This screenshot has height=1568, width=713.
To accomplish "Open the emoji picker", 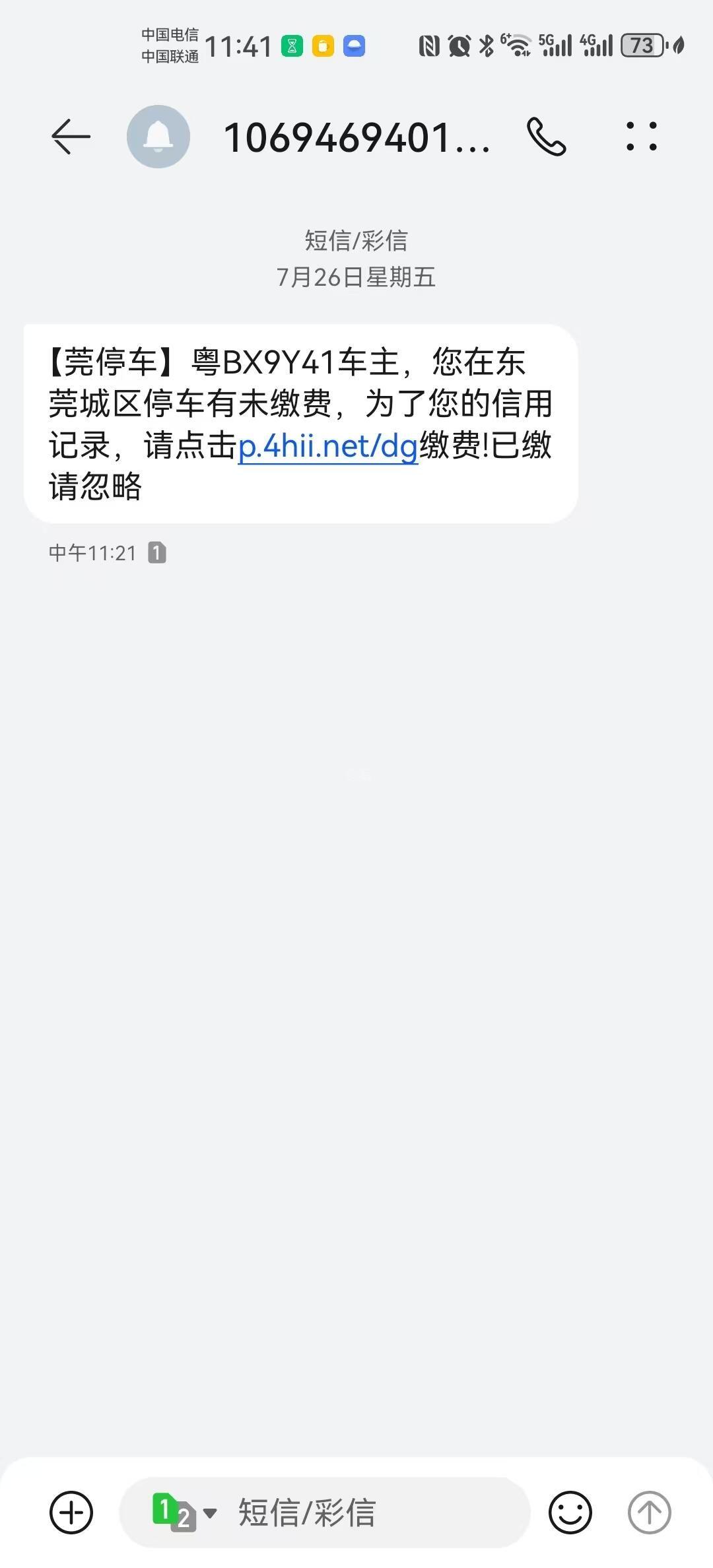I will tap(570, 1512).
